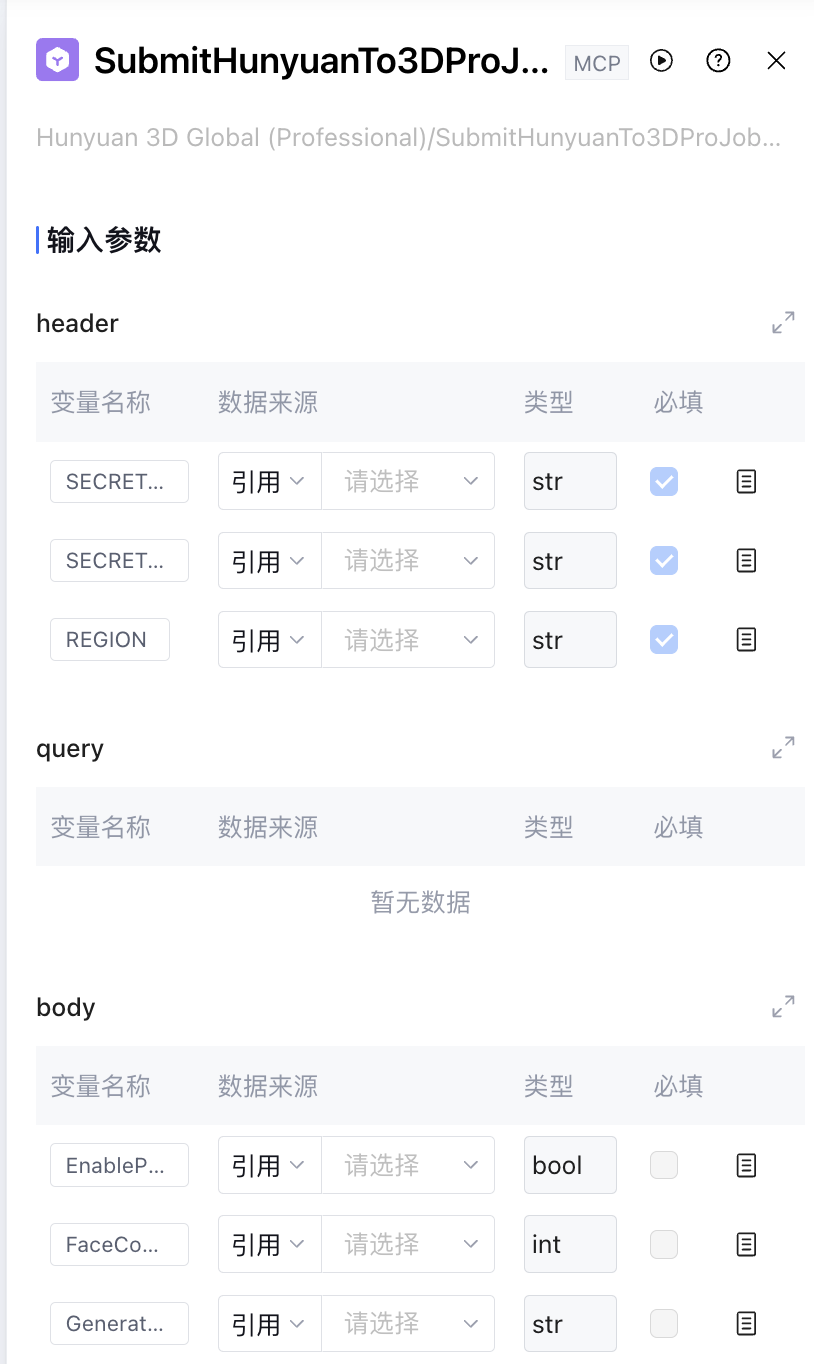Mark Generat… row as required
This screenshot has height=1364, width=814.
point(664,1324)
